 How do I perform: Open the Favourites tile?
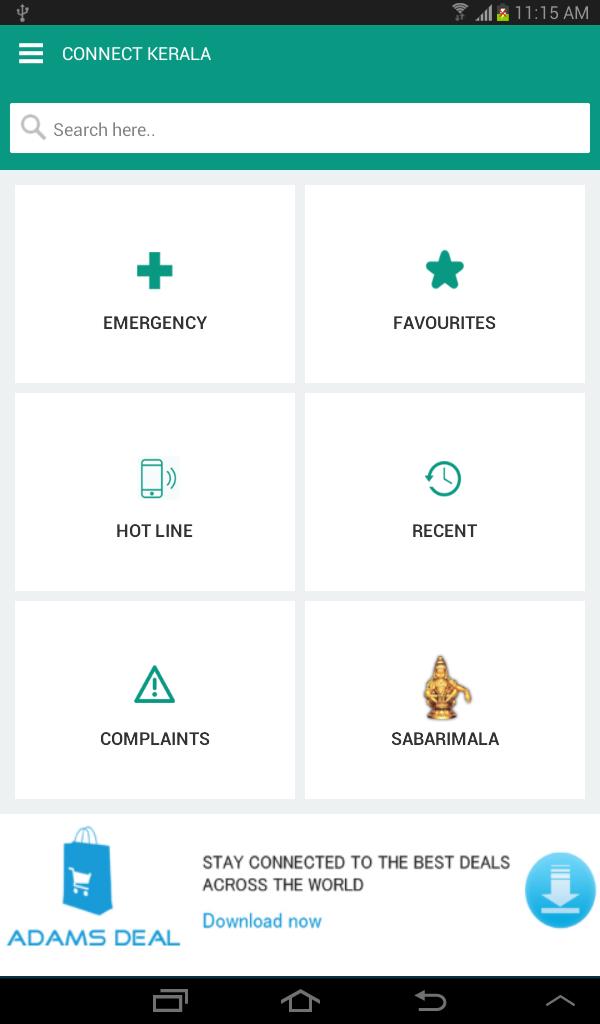pos(444,284)
